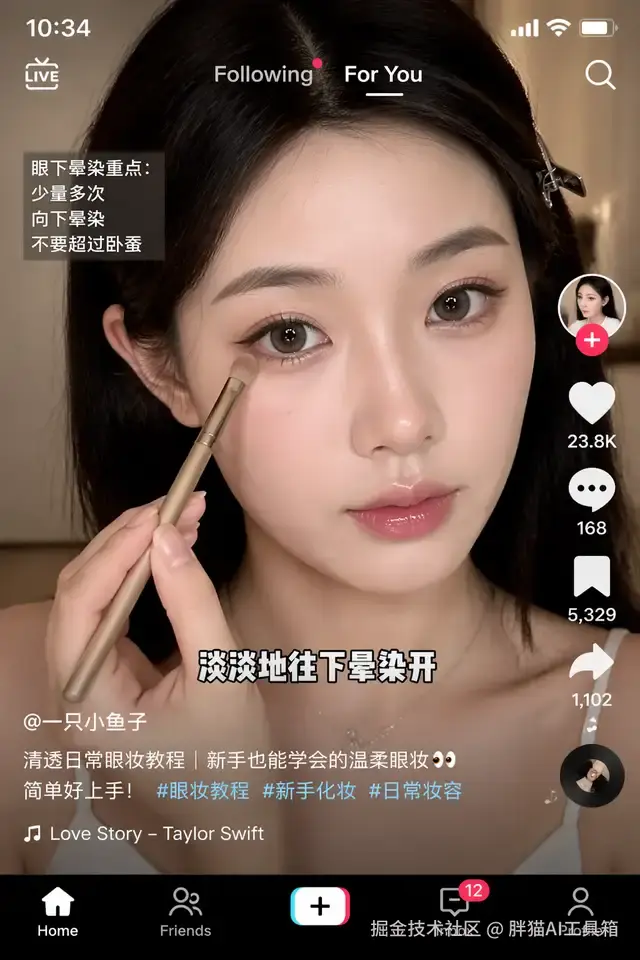Switch to the Friends tab
Viewport: 640px width, 960px height.
click(186, 912)
